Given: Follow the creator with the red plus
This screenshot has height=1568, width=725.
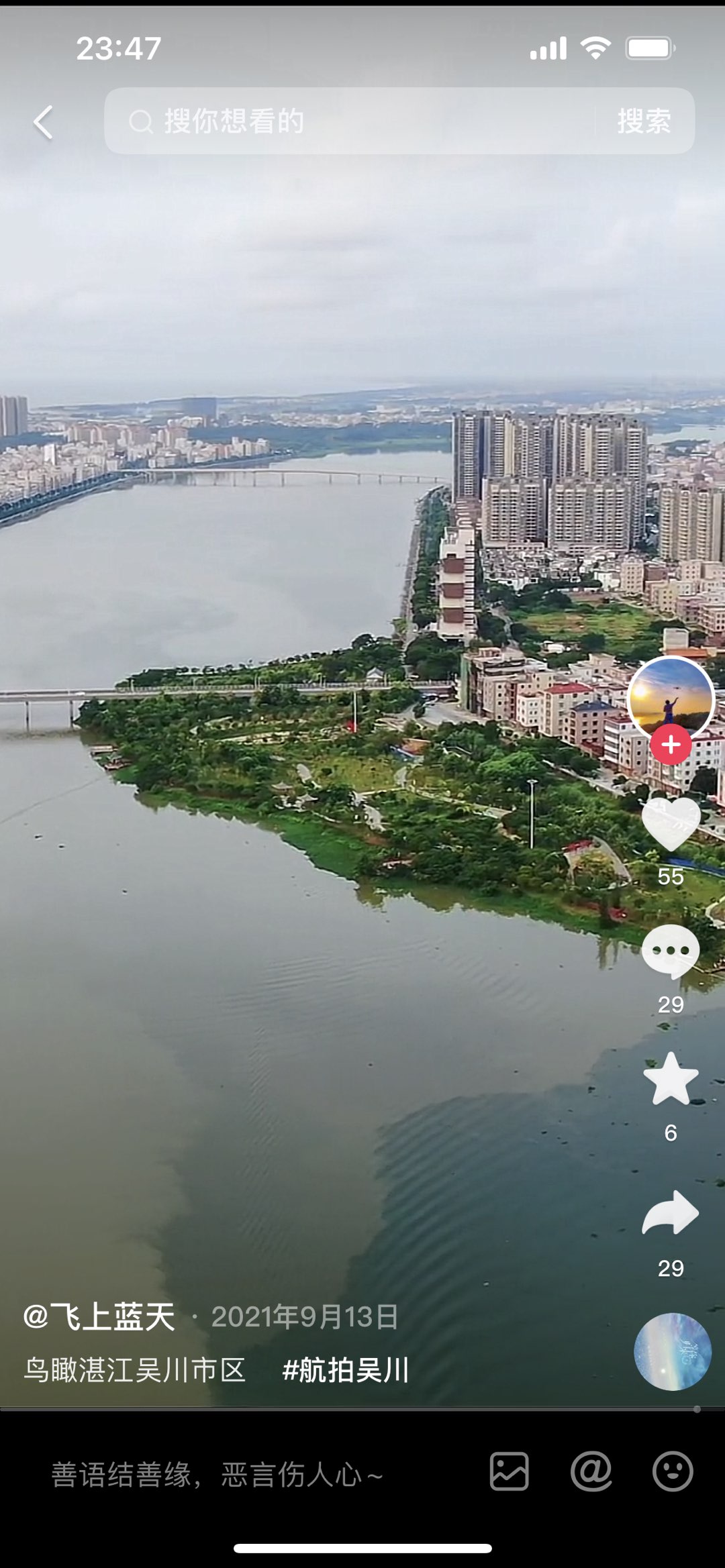Looking at the screenshot, I should pyautogui.click(x=671, y=745).
